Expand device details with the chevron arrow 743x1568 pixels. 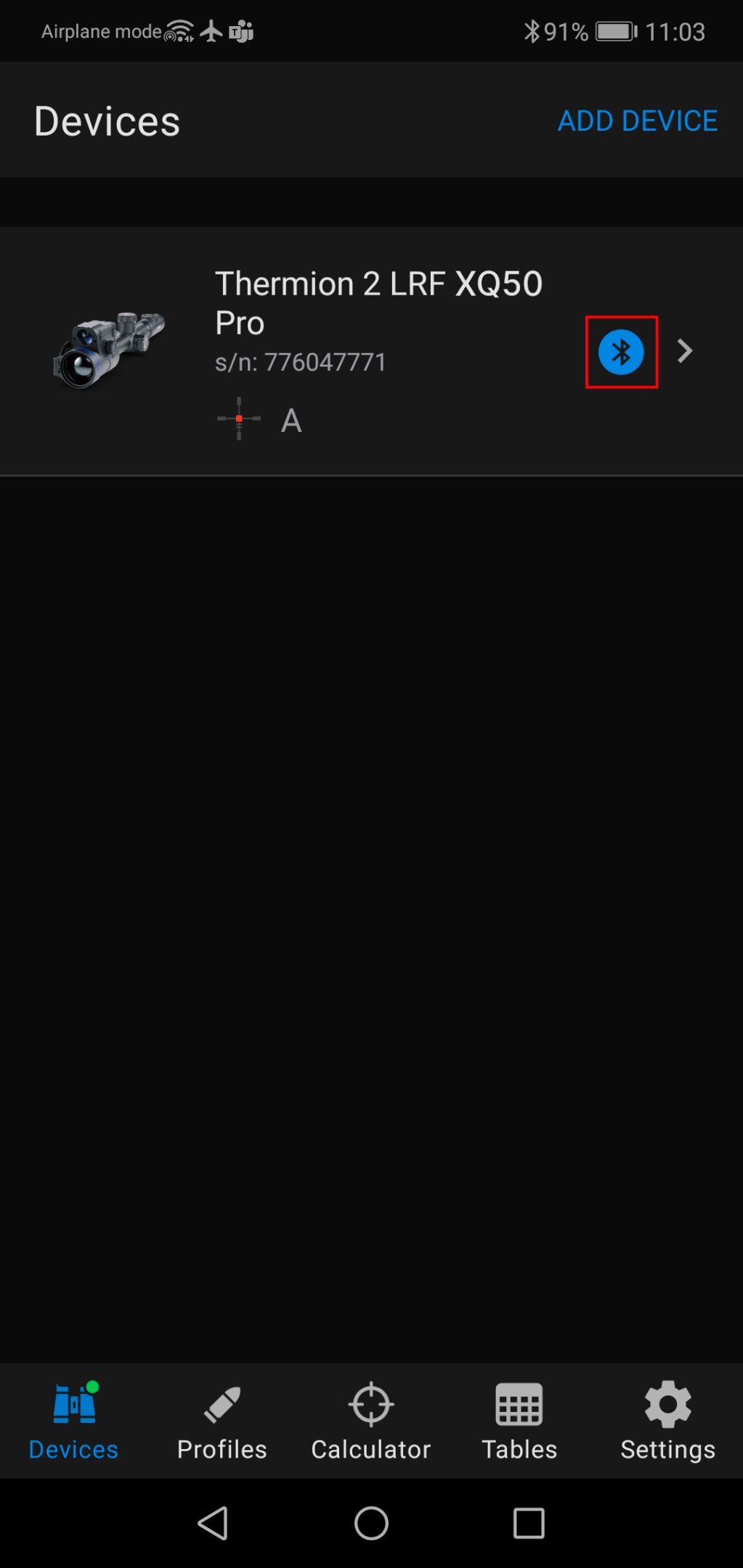point(684,351)
